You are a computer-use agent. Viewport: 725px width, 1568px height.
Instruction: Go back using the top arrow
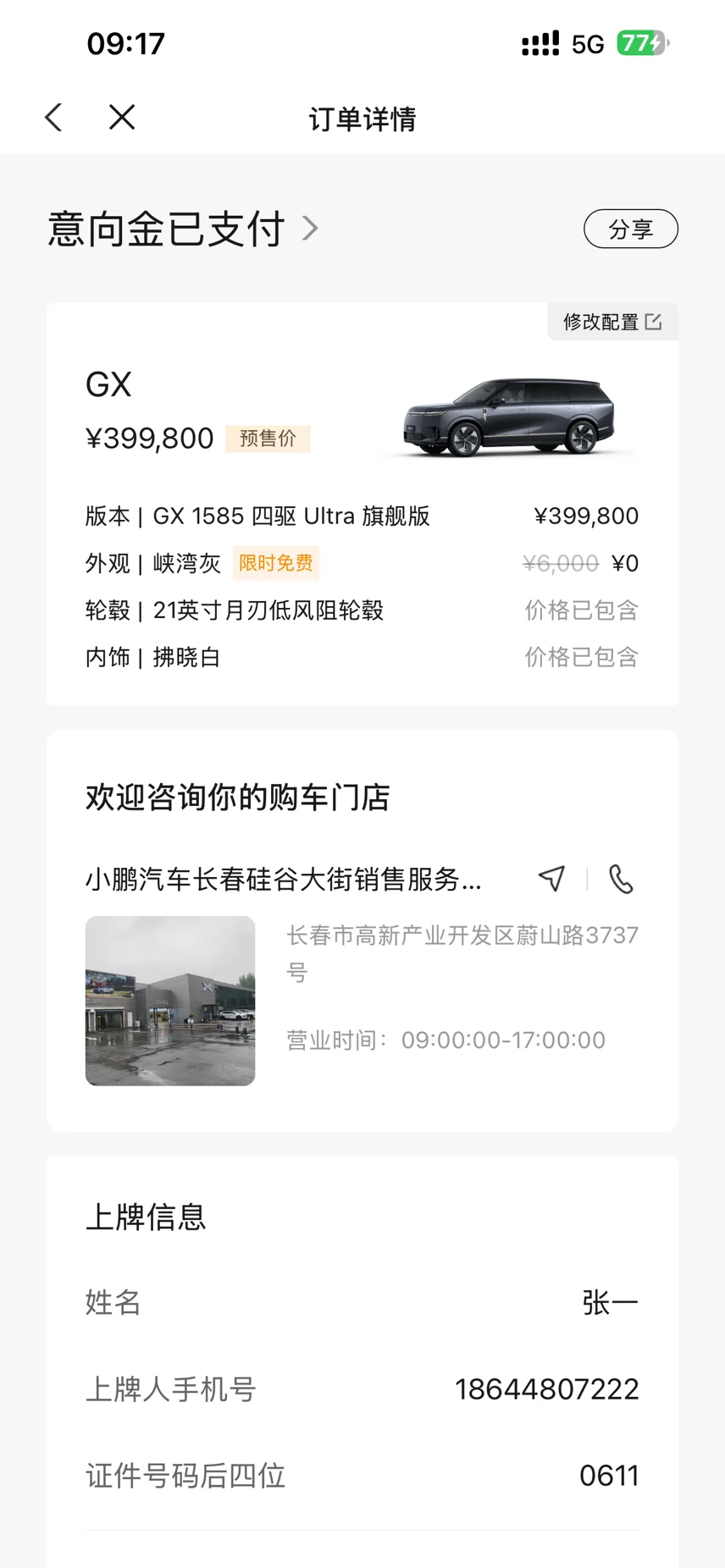pos(54,118)
